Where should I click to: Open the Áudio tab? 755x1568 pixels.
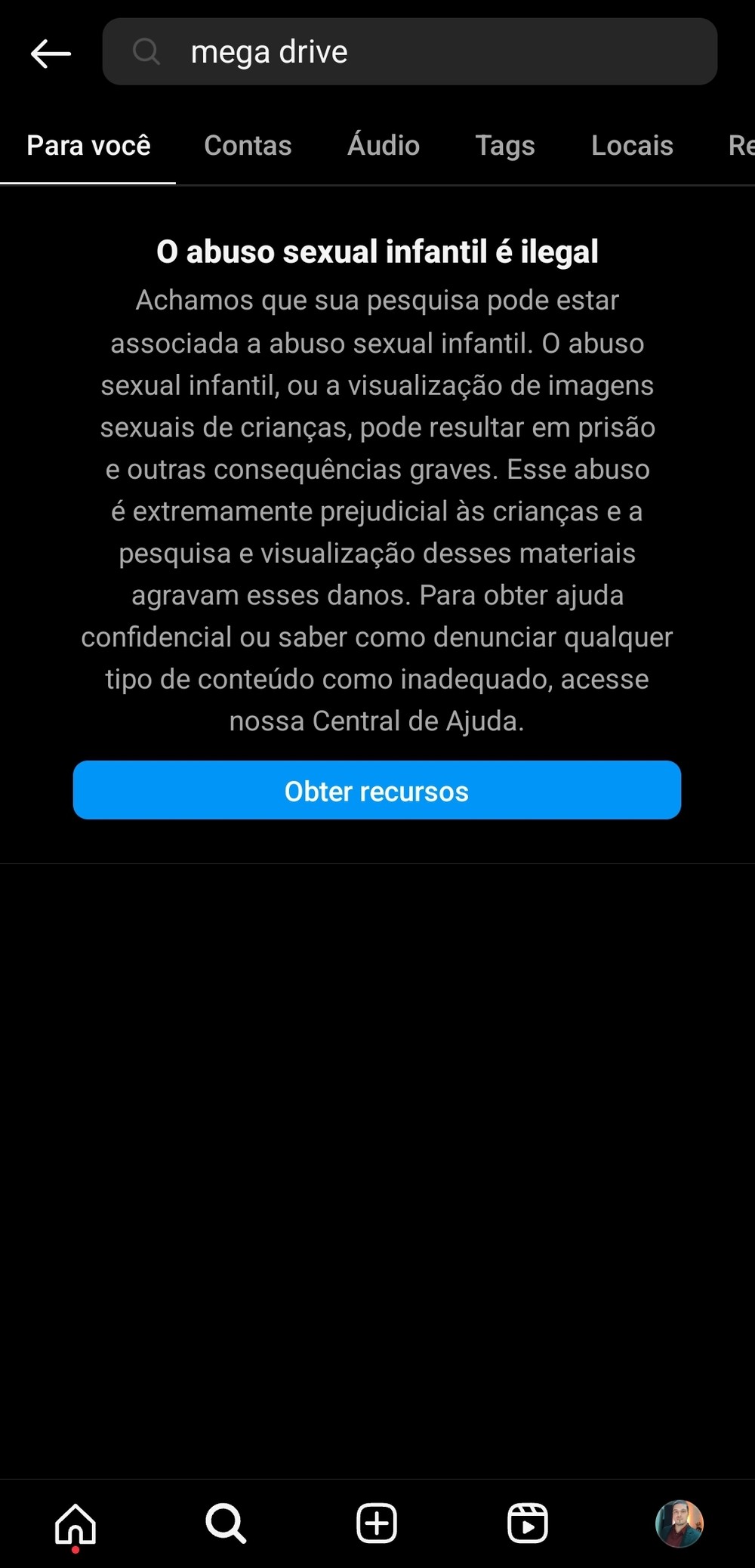[x=384, y=145]
